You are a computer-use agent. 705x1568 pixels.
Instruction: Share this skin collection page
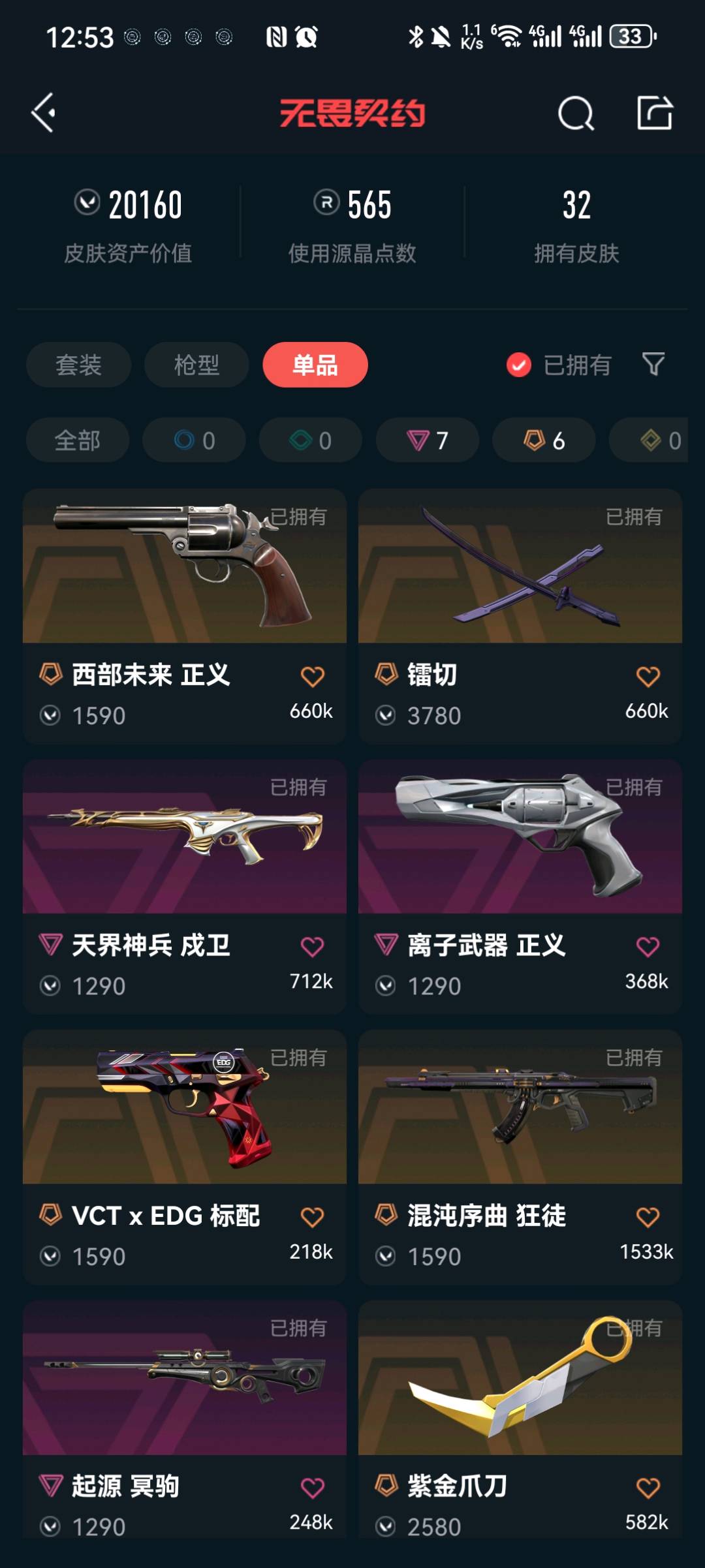655,114
